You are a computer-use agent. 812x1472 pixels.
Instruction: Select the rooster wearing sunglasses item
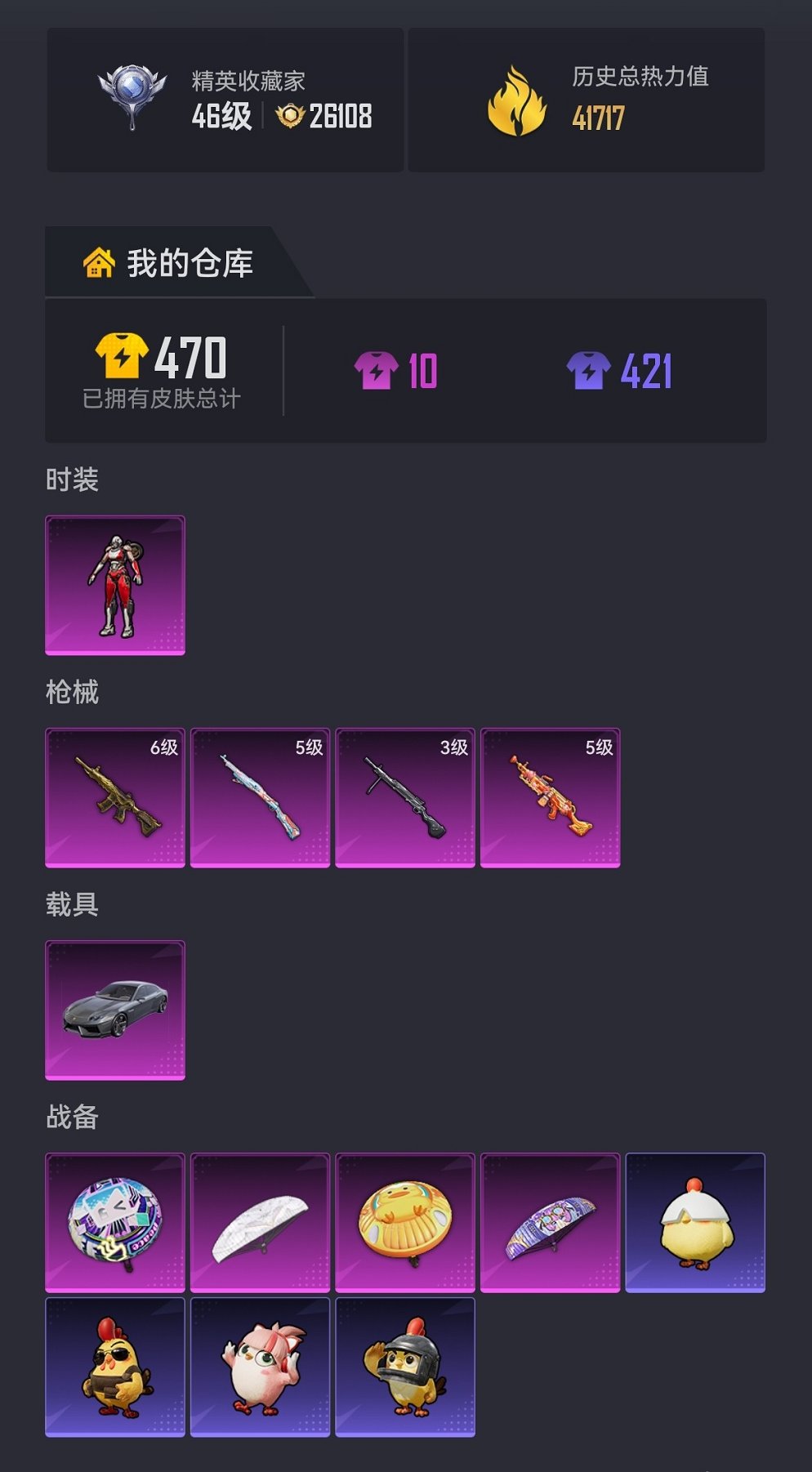[115, 1367]
